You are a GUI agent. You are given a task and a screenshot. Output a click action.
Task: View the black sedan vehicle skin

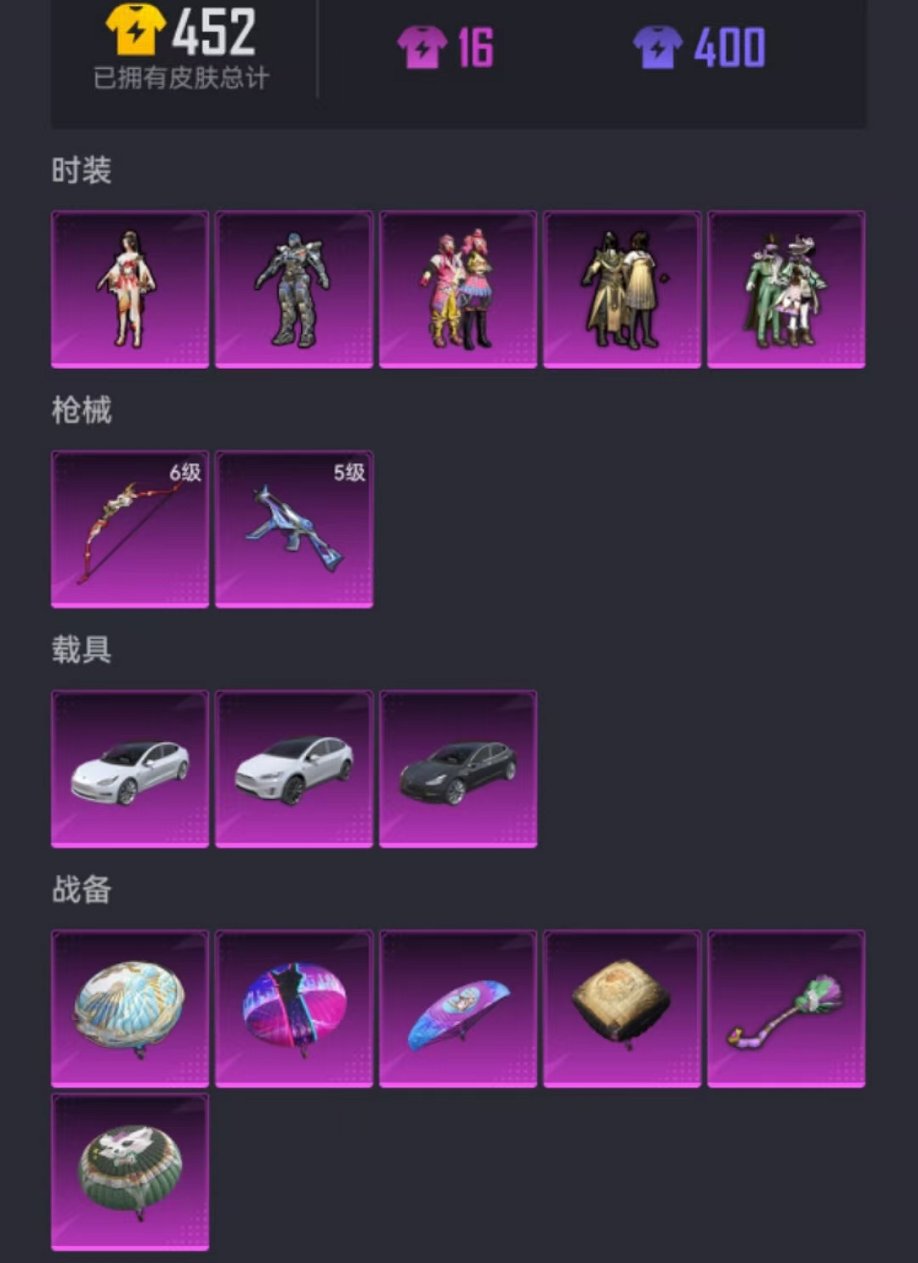[x=458, y=769]
